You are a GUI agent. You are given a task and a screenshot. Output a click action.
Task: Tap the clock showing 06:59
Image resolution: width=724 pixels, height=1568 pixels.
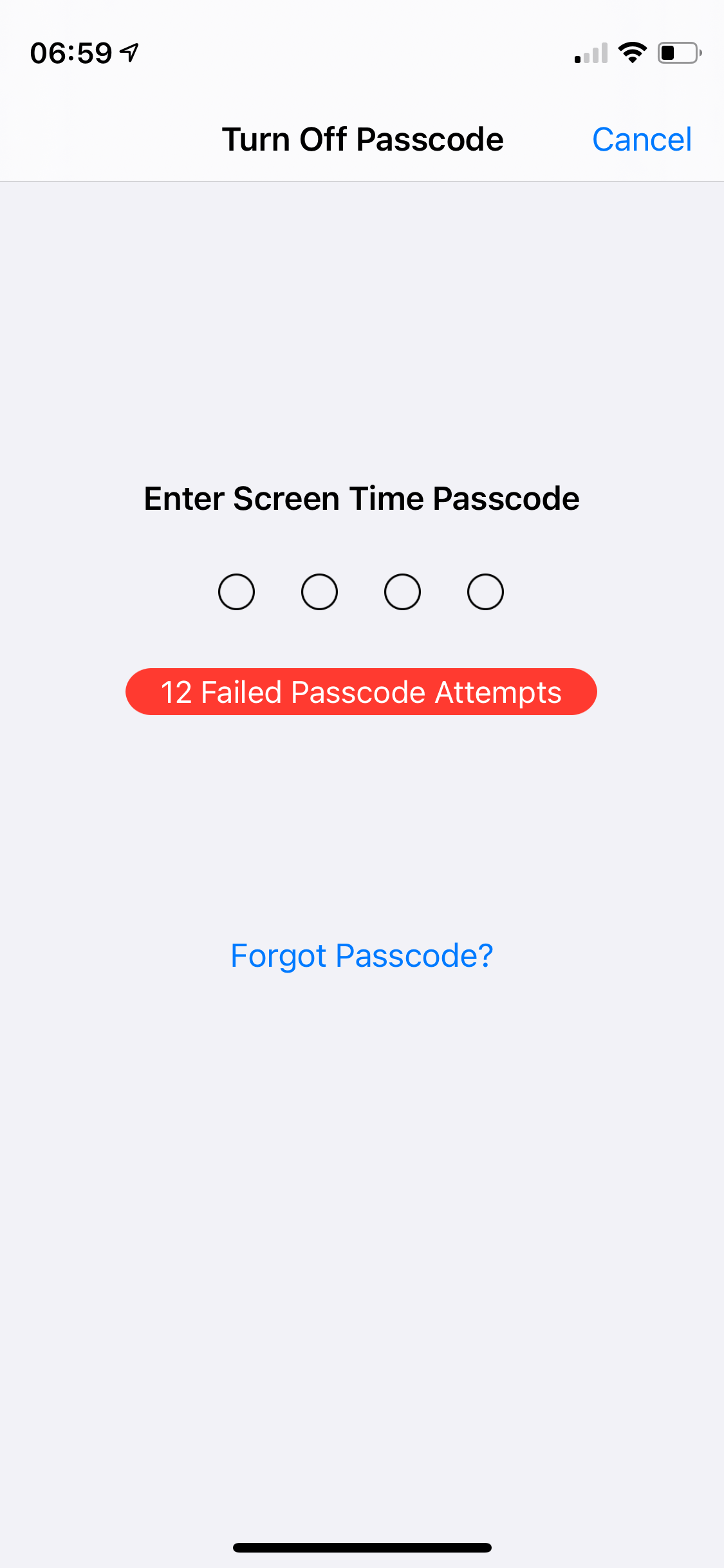pyautogui.click(x=71, y=53)
